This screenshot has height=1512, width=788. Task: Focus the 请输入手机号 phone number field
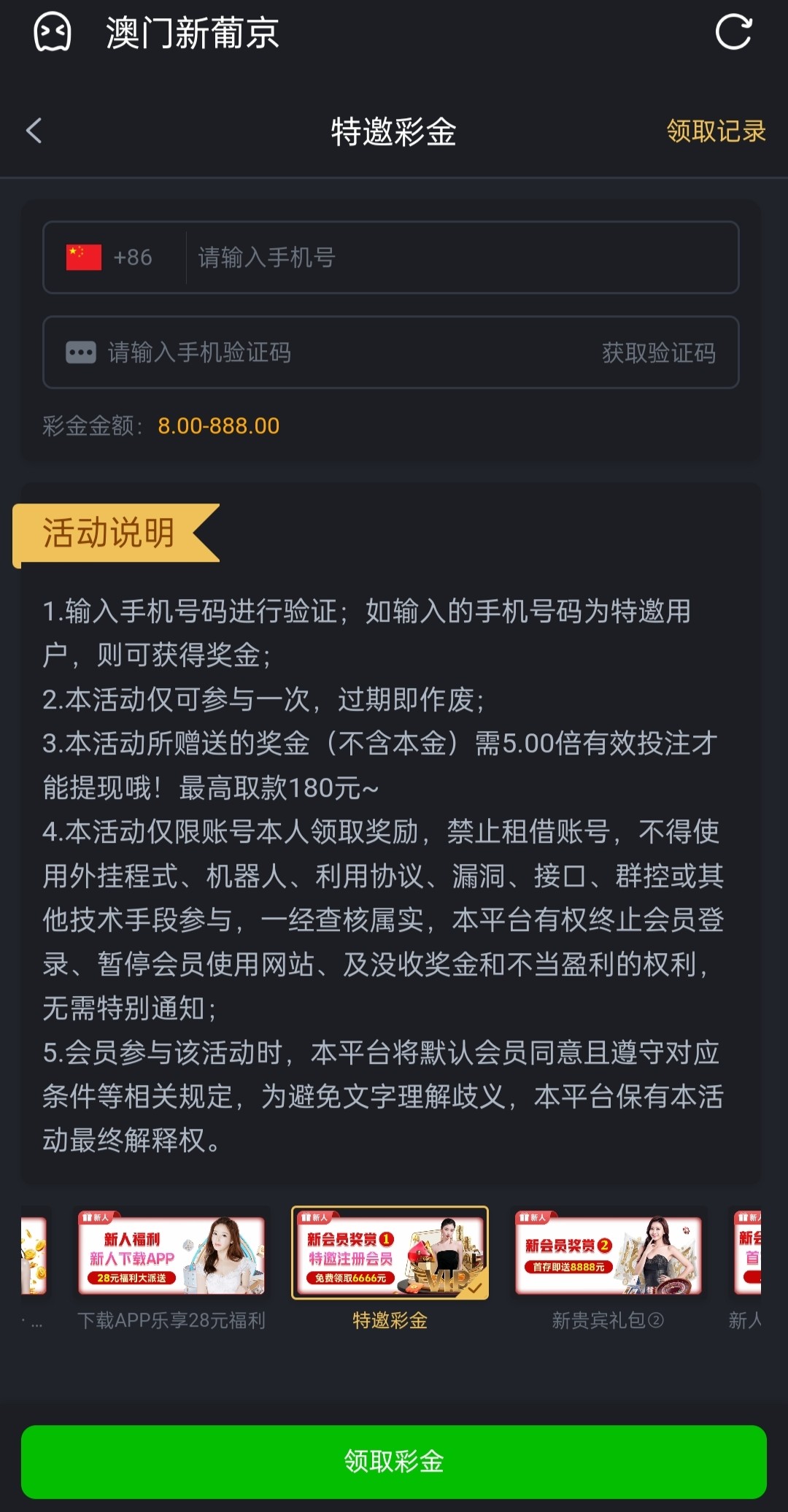pyautogui.click(x=460, y=258)
